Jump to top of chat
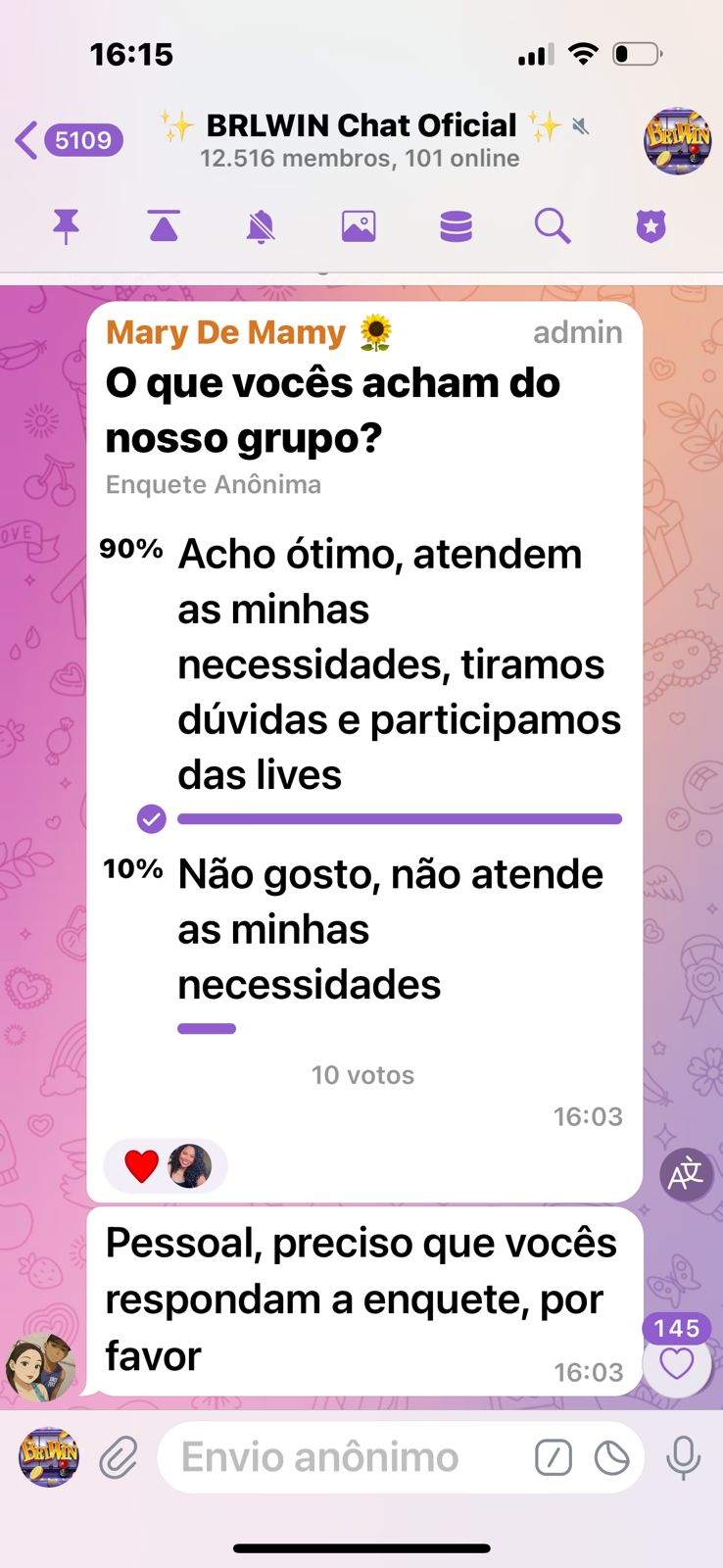This screenshot has height=1568, width=723. coord(164,227)
